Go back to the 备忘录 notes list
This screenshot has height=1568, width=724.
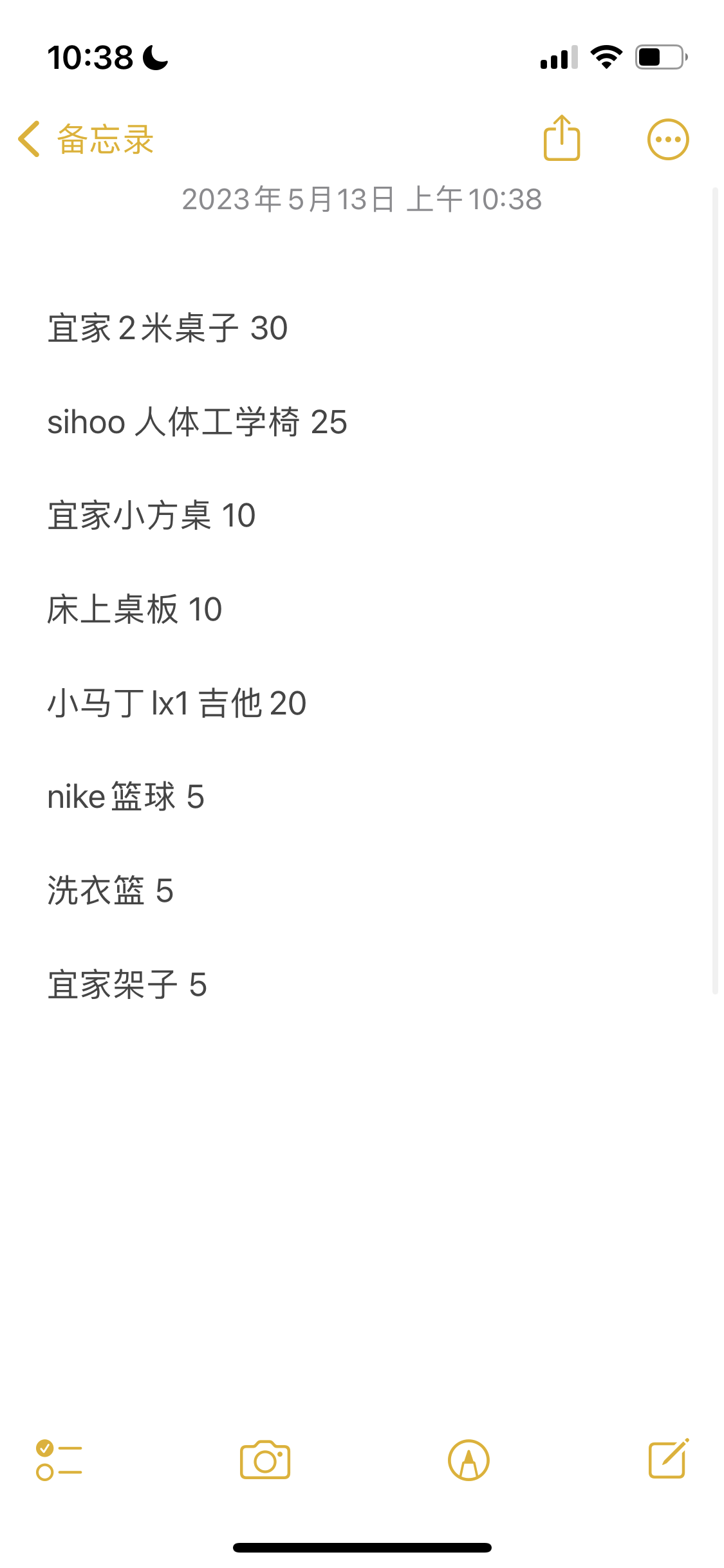point(85,139)
